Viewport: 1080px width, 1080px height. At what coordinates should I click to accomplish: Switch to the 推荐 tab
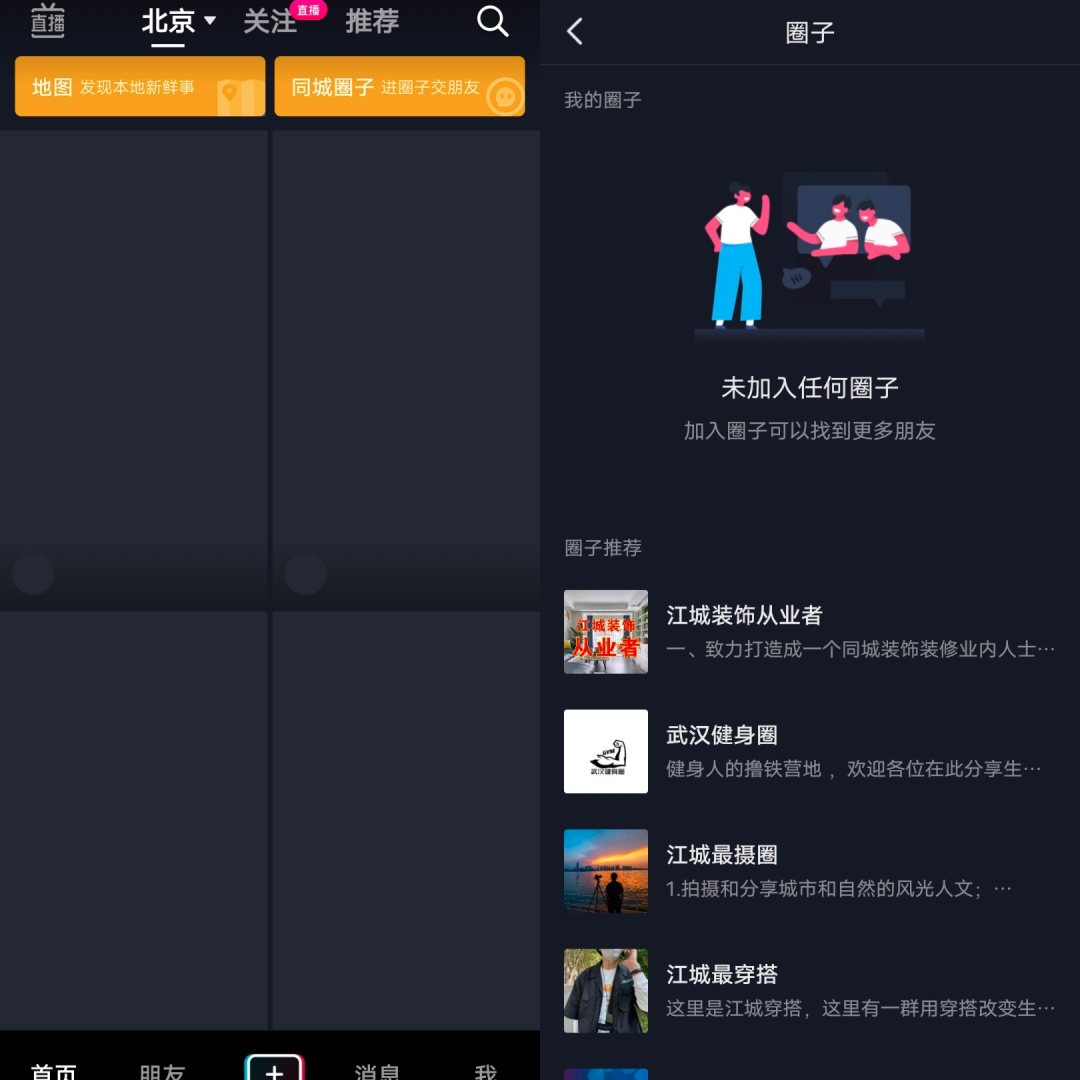372,21
